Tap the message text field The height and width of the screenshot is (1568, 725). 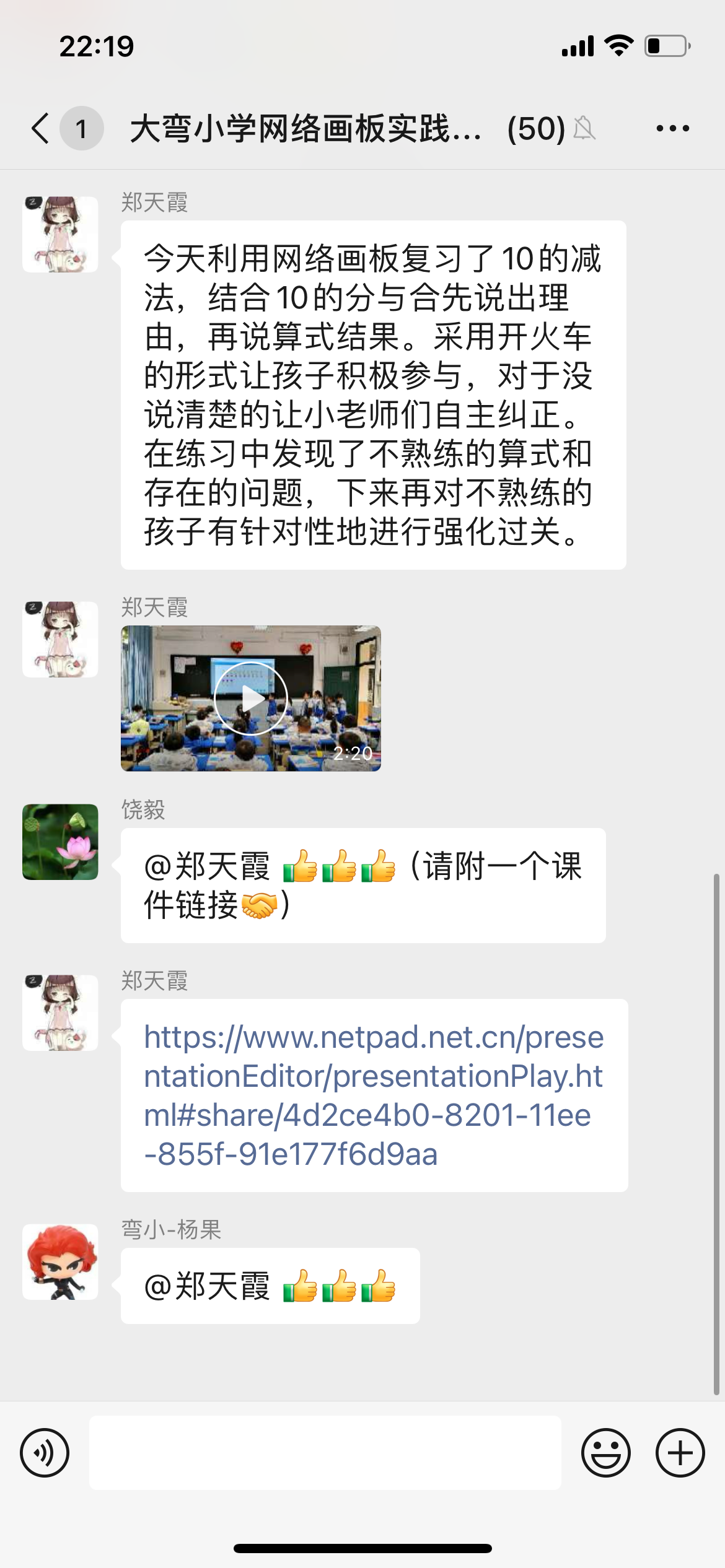pyautogui.click(x=325, y=1453)
